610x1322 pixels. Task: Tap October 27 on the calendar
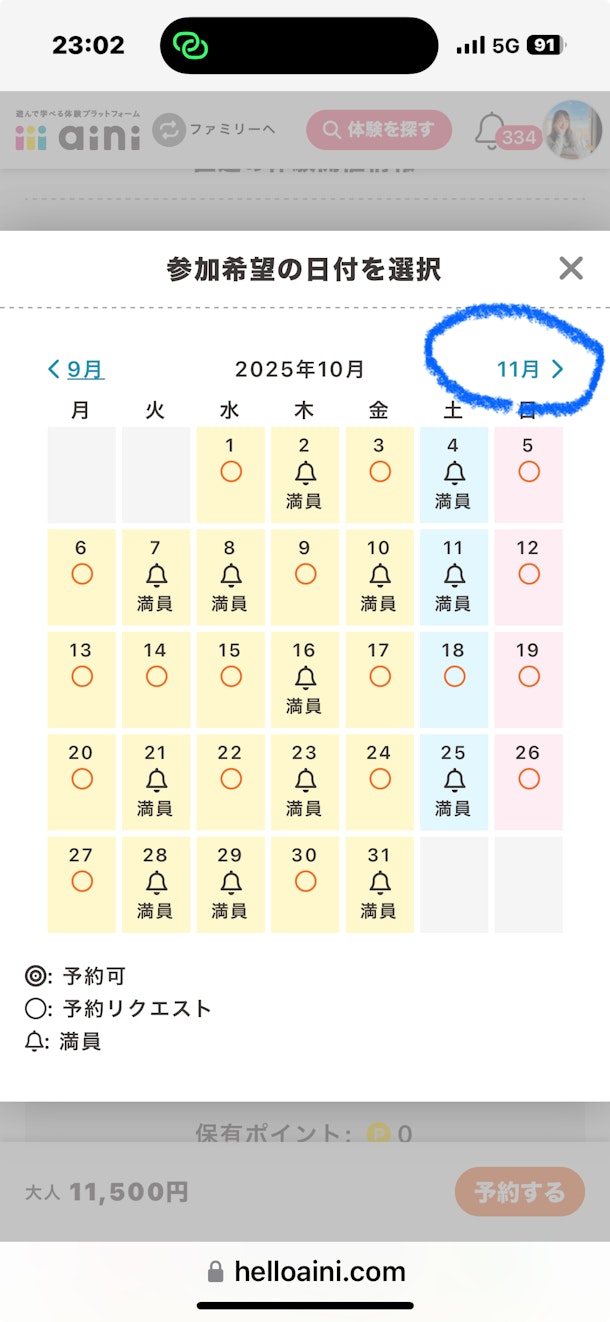81,882
